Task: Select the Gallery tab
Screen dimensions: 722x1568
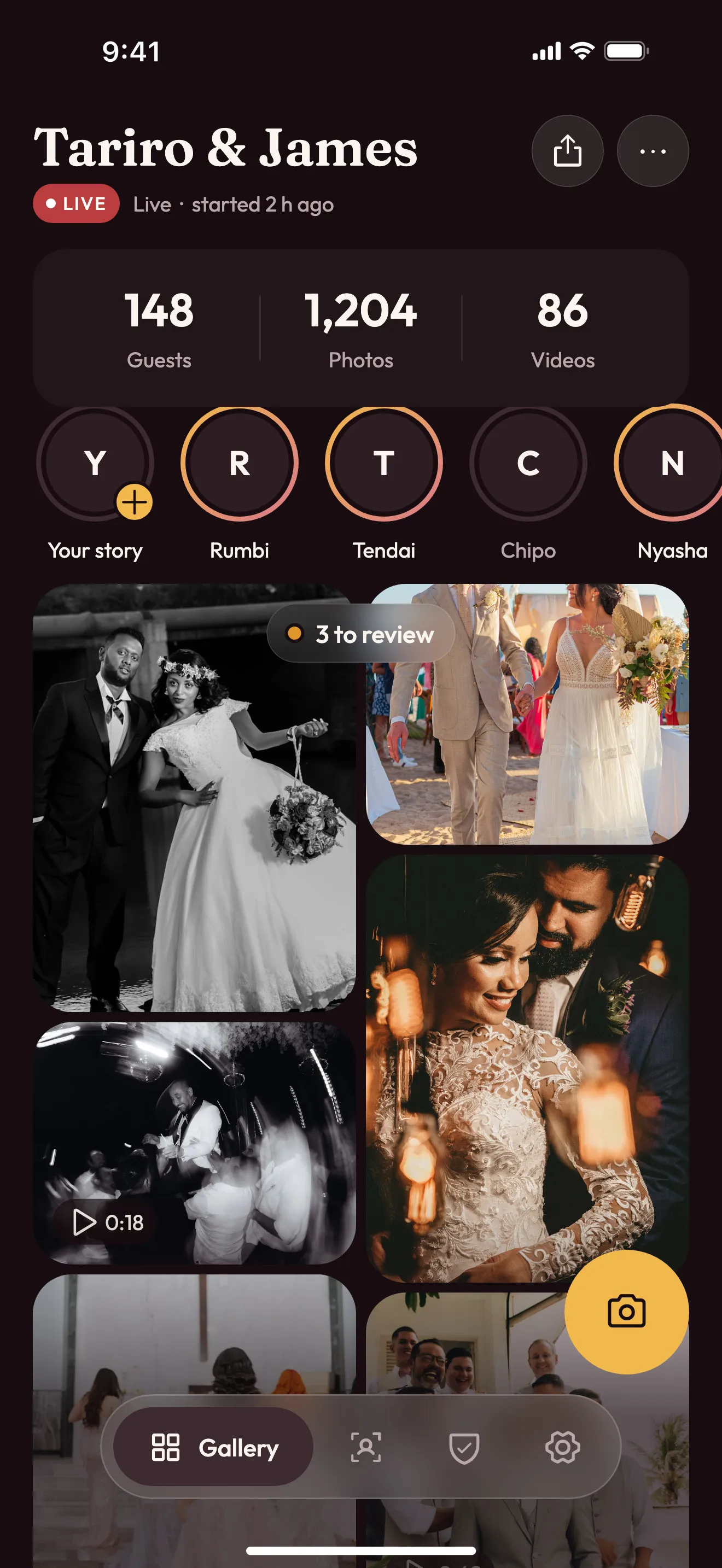Action: 213,1447
